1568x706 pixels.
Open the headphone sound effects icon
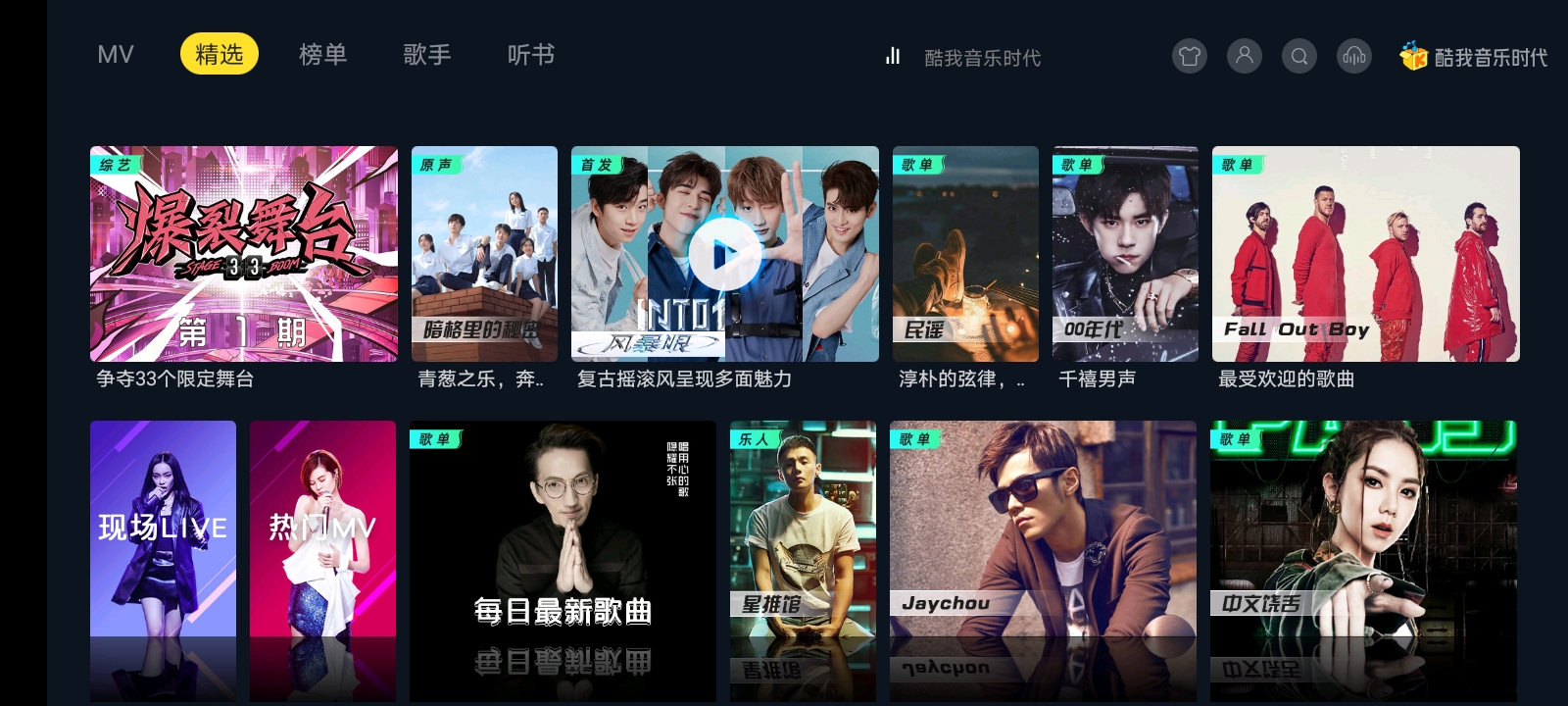(x=1354, y=56)
